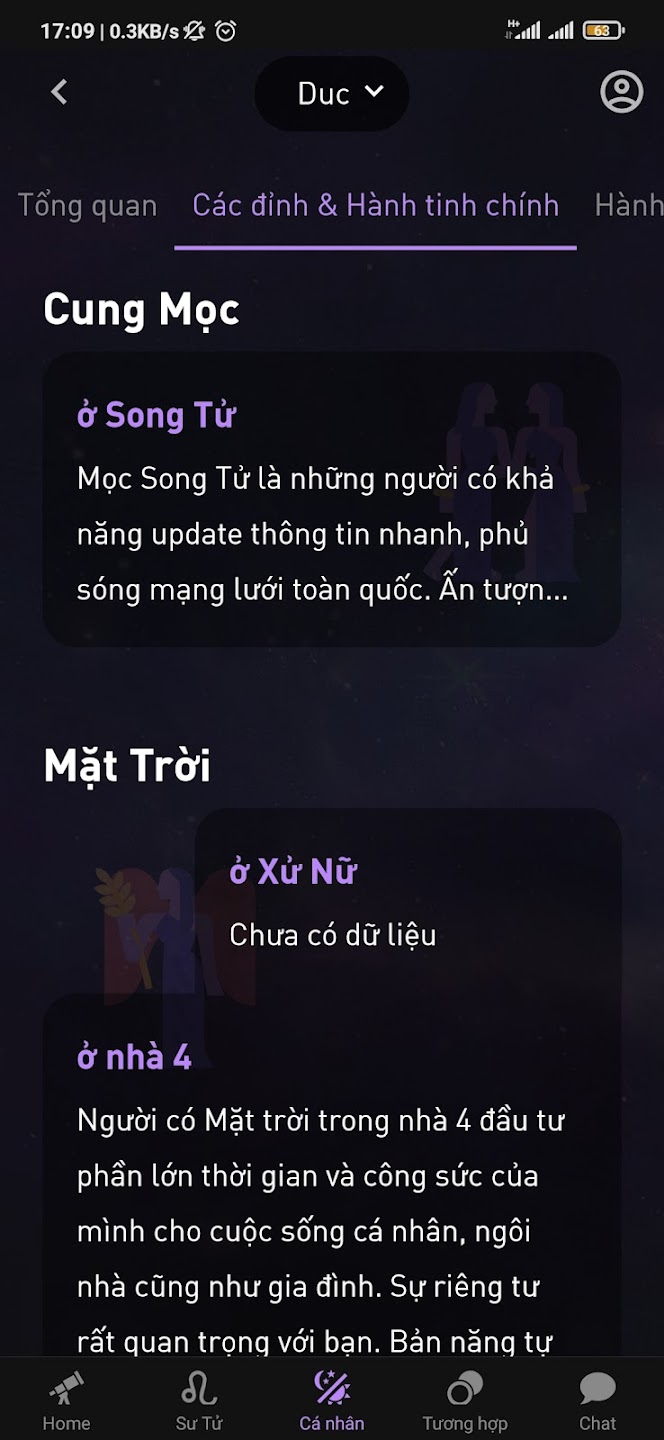The height and width of the screenshot is (1440, 664).
Task: Open the Cung Mọc ở Song Tử card
Action: click(332, 499)
